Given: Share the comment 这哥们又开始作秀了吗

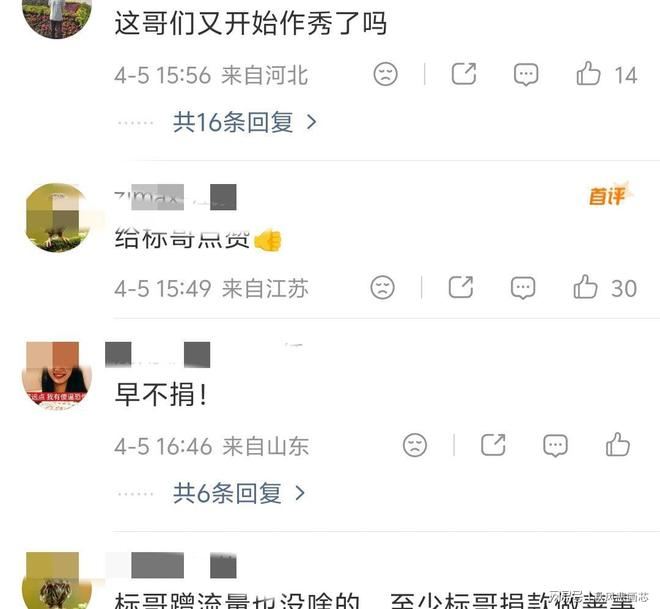Looking at the screenshot, I should tap(464, 73).
